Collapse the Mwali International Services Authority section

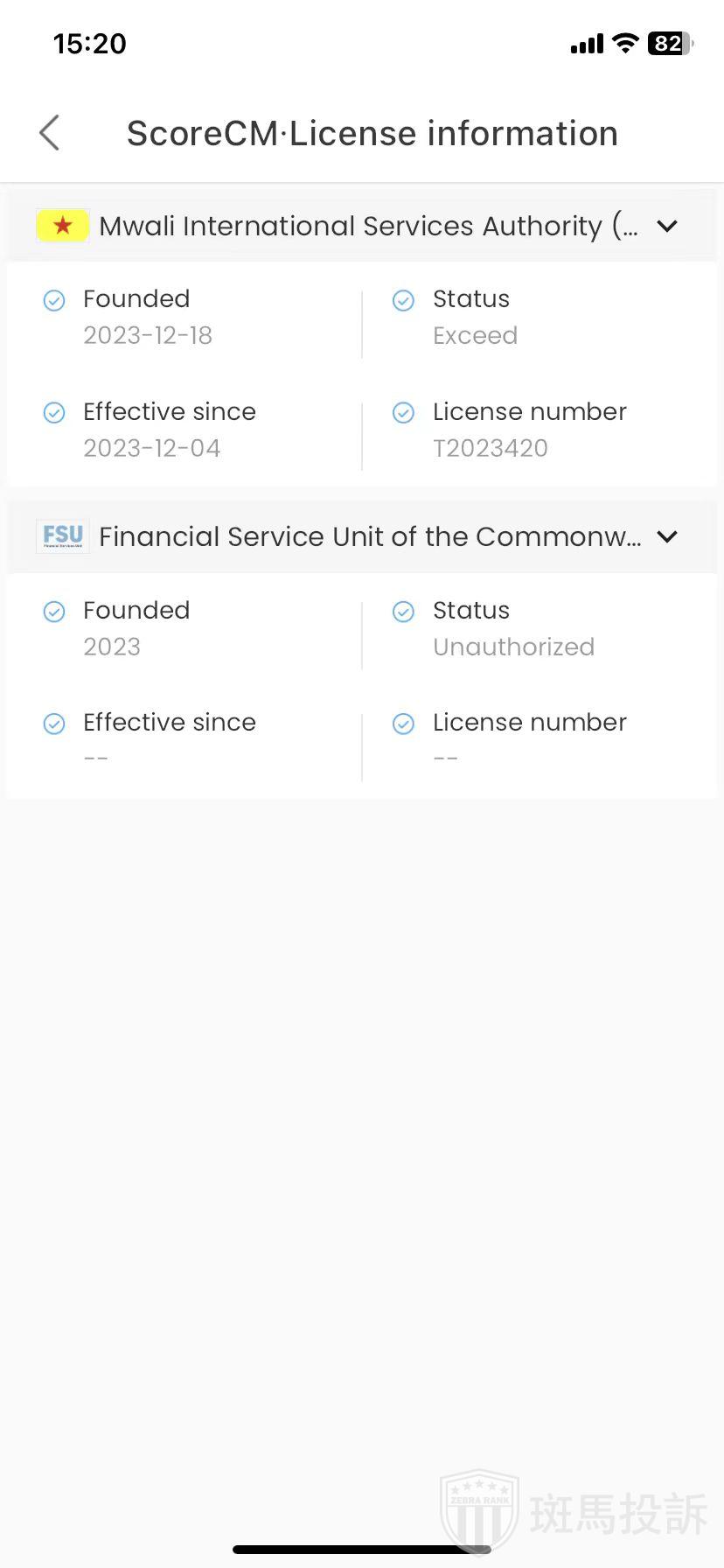667,226
